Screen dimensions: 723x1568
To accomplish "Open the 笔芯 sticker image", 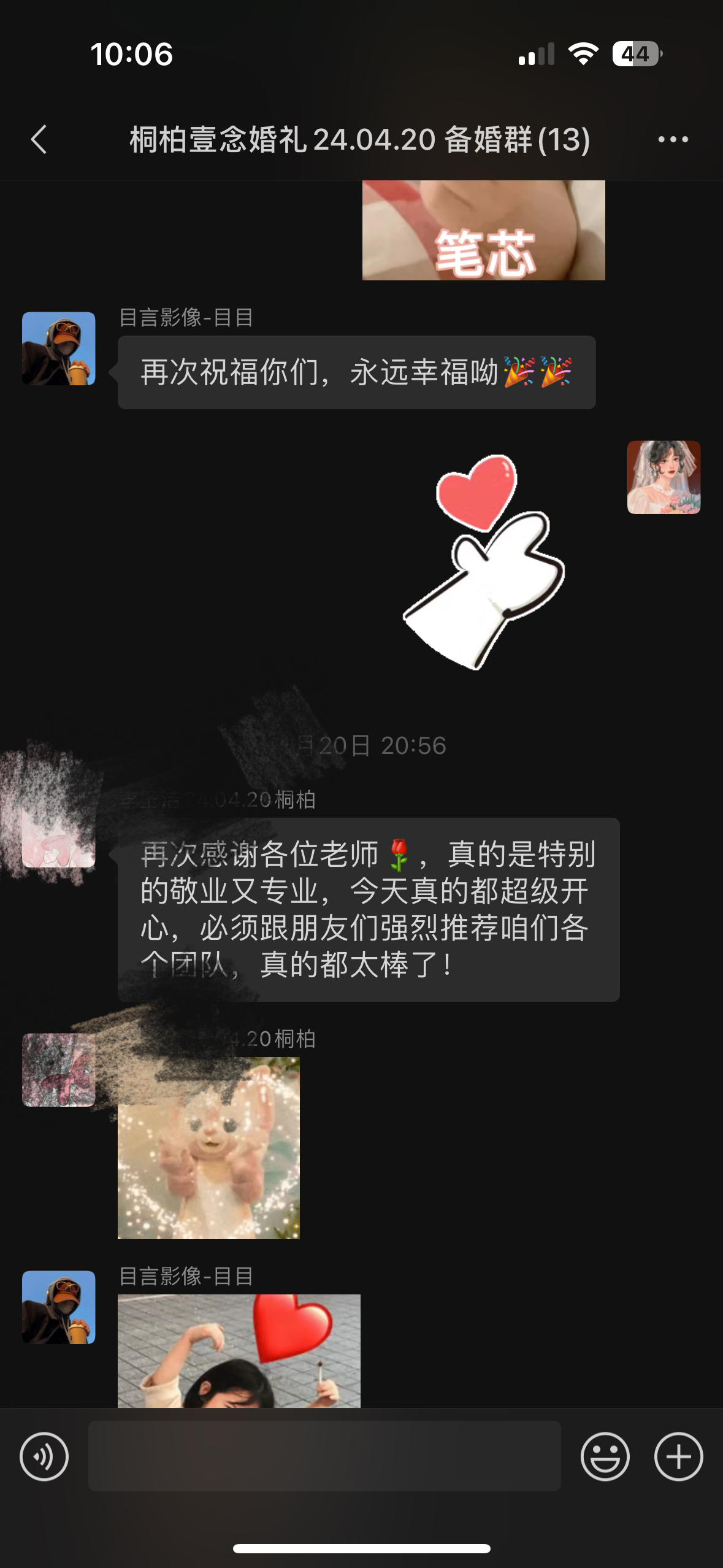I will [x=483, y=231].
